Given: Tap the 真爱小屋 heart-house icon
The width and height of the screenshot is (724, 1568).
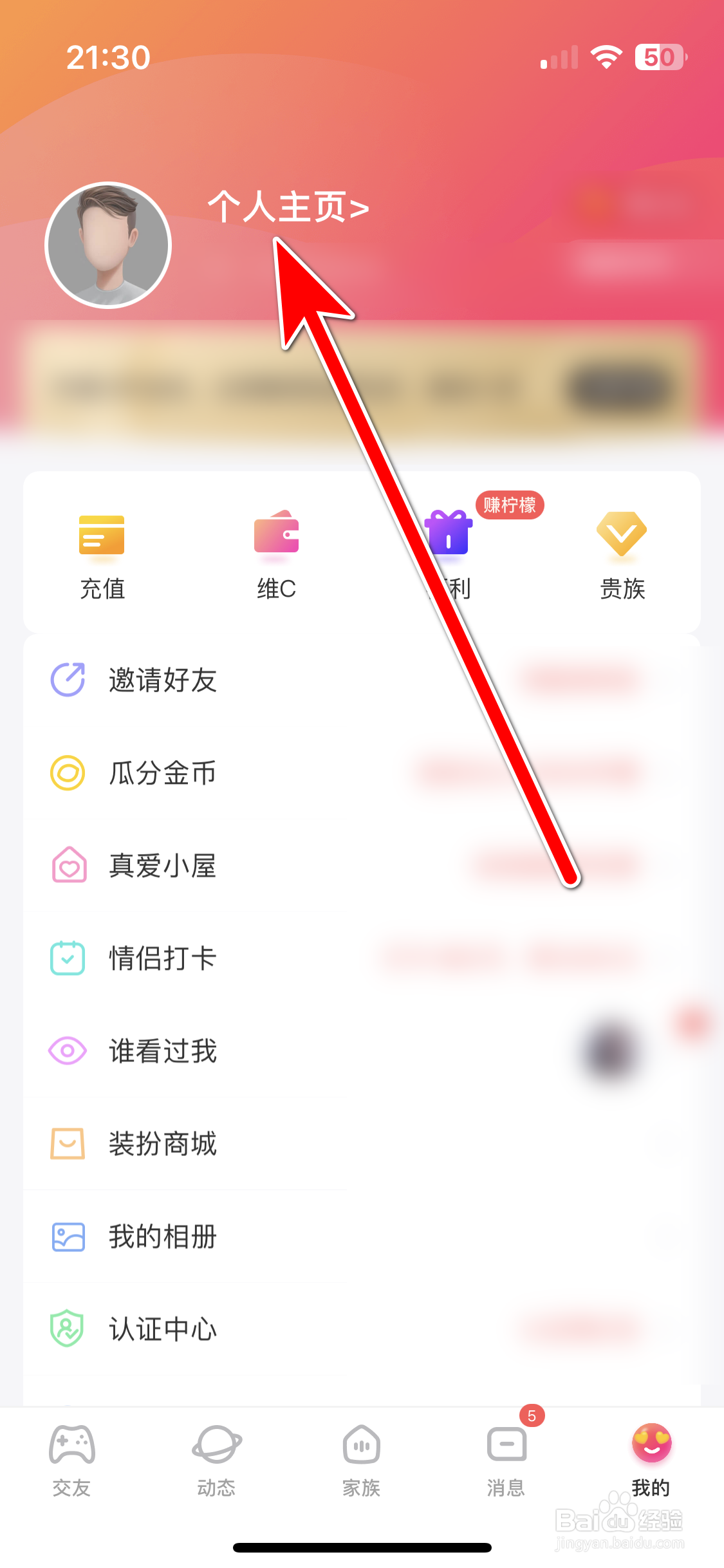Looking at the screenshot, I should pos(68,866).
